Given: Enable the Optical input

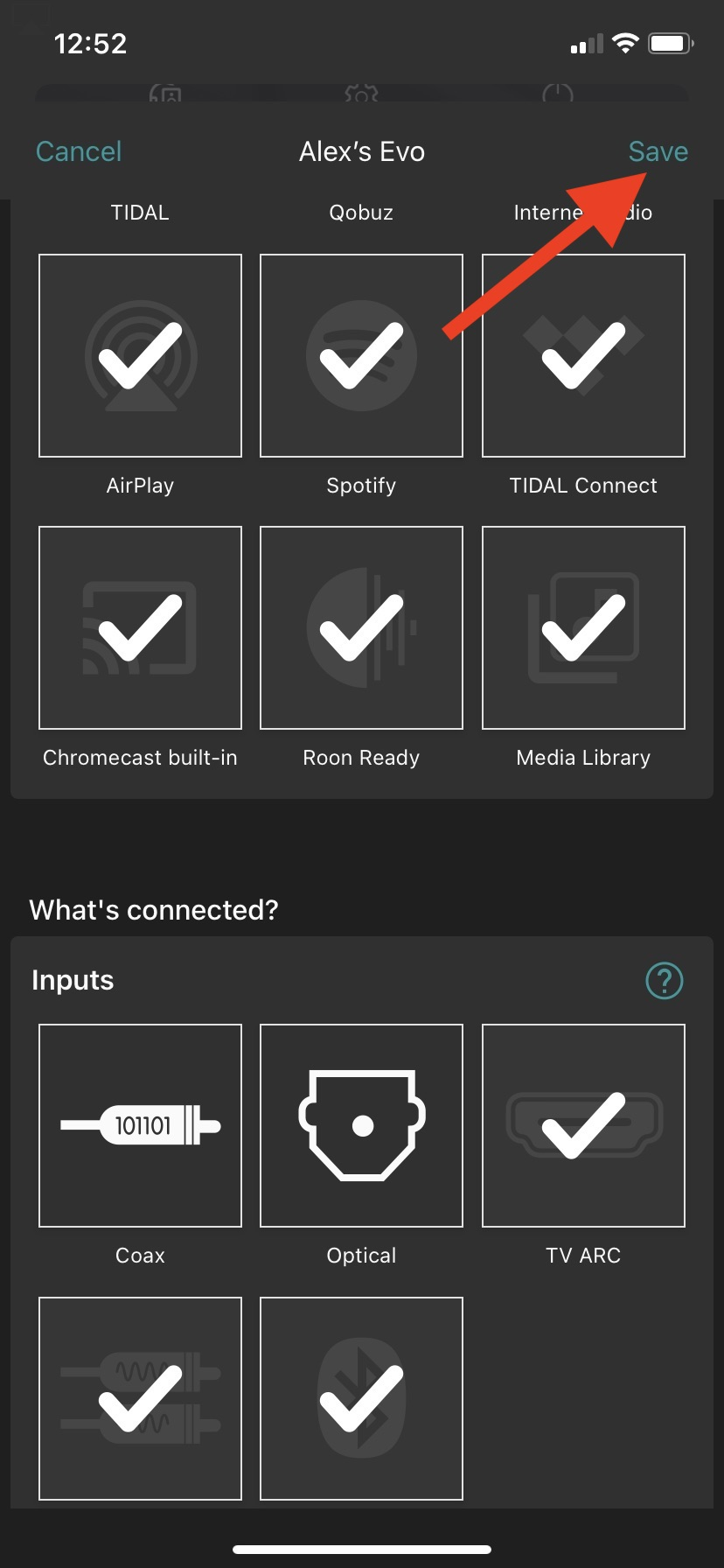Looking at the screenshot, I should pyautogui.click(x=361, y=1125).
